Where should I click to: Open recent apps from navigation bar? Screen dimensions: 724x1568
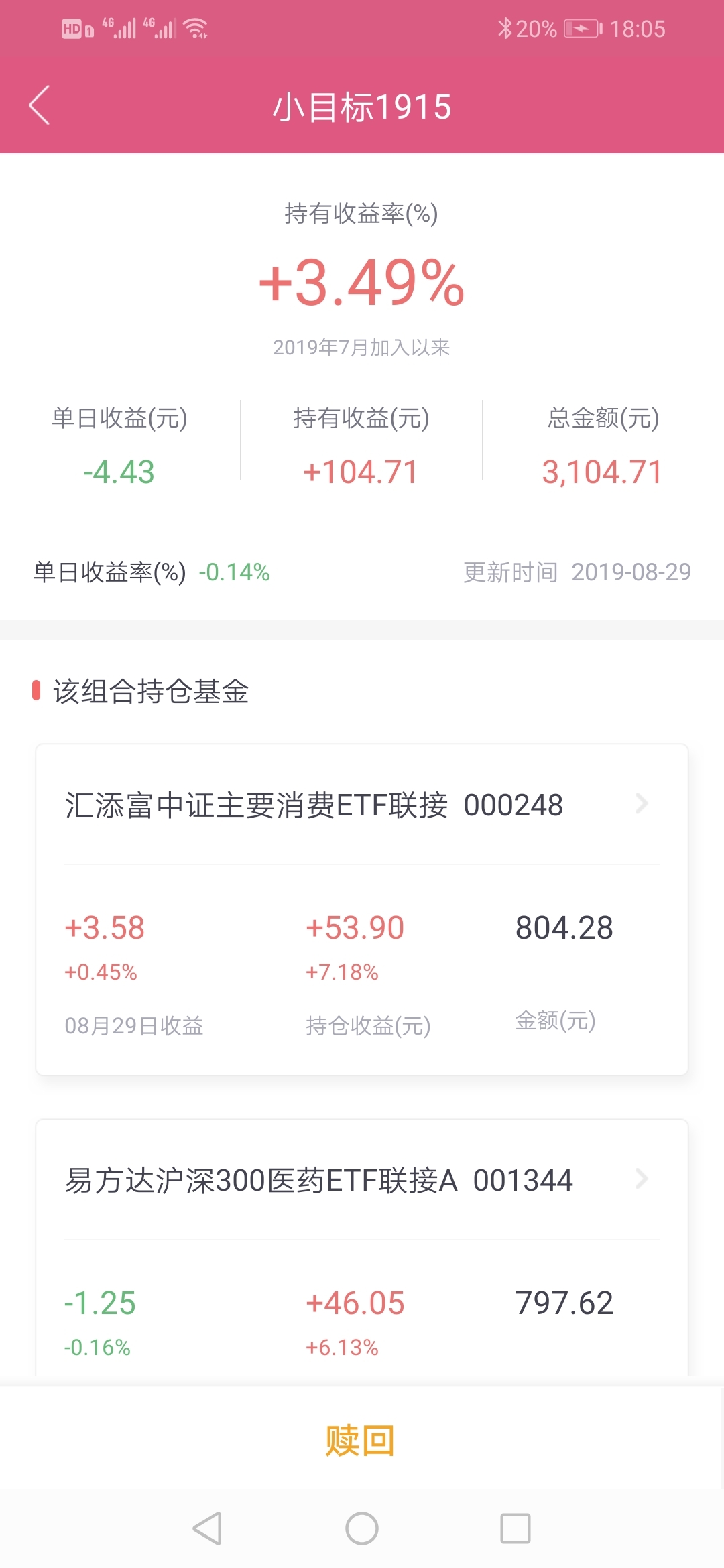516,1528
